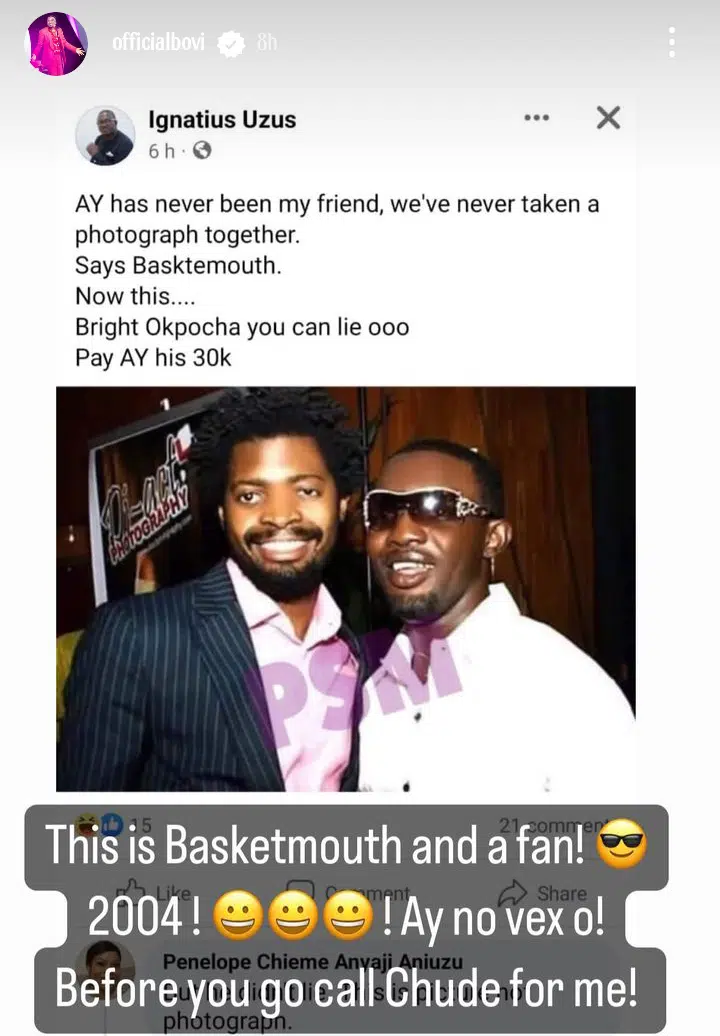Viewport: 720px width, 1036px height.
Task: Tap the officialbovi username
Action: point(158,43)
